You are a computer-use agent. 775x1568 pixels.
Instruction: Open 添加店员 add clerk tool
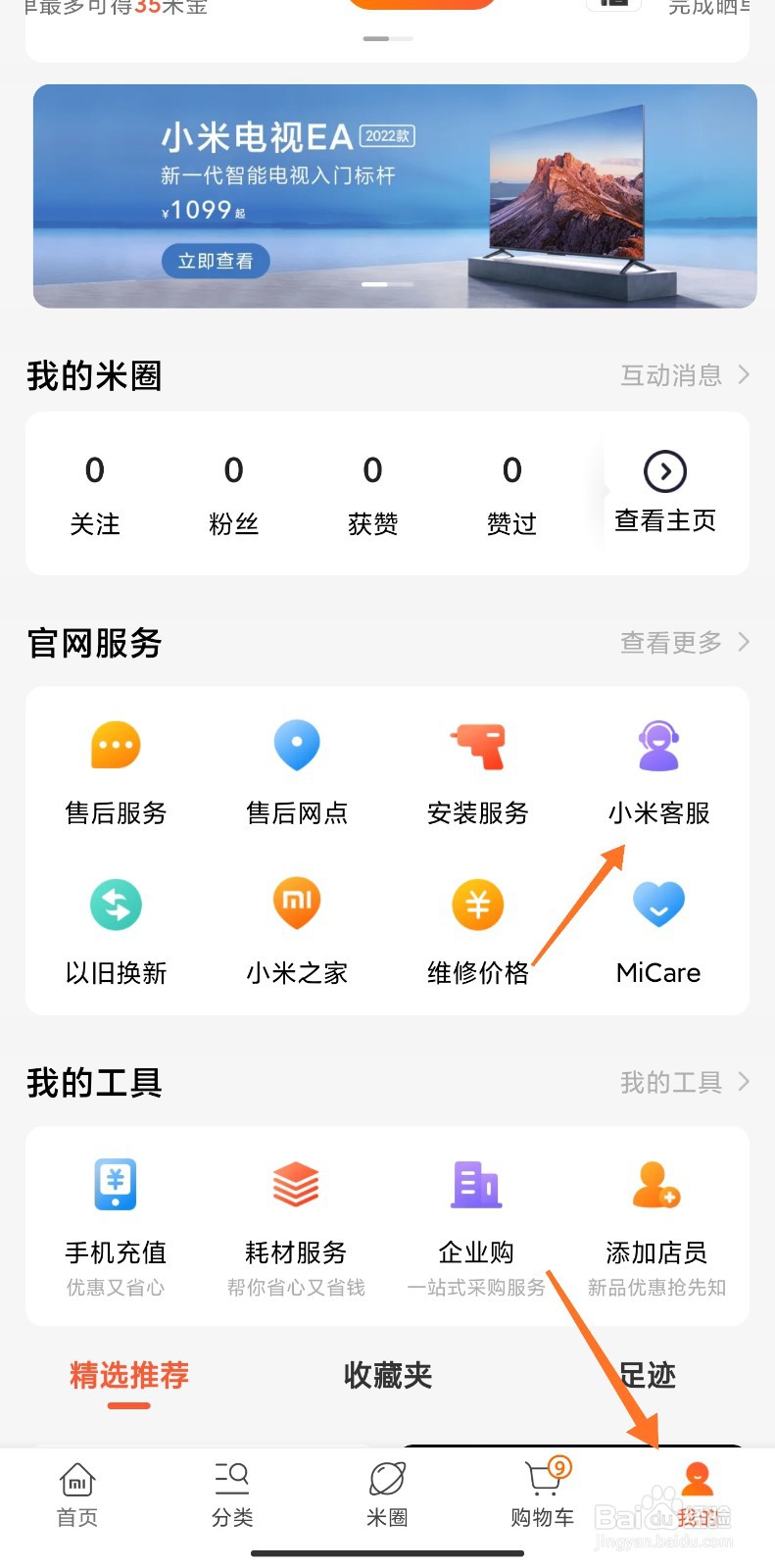click(x=656, y=1208)
